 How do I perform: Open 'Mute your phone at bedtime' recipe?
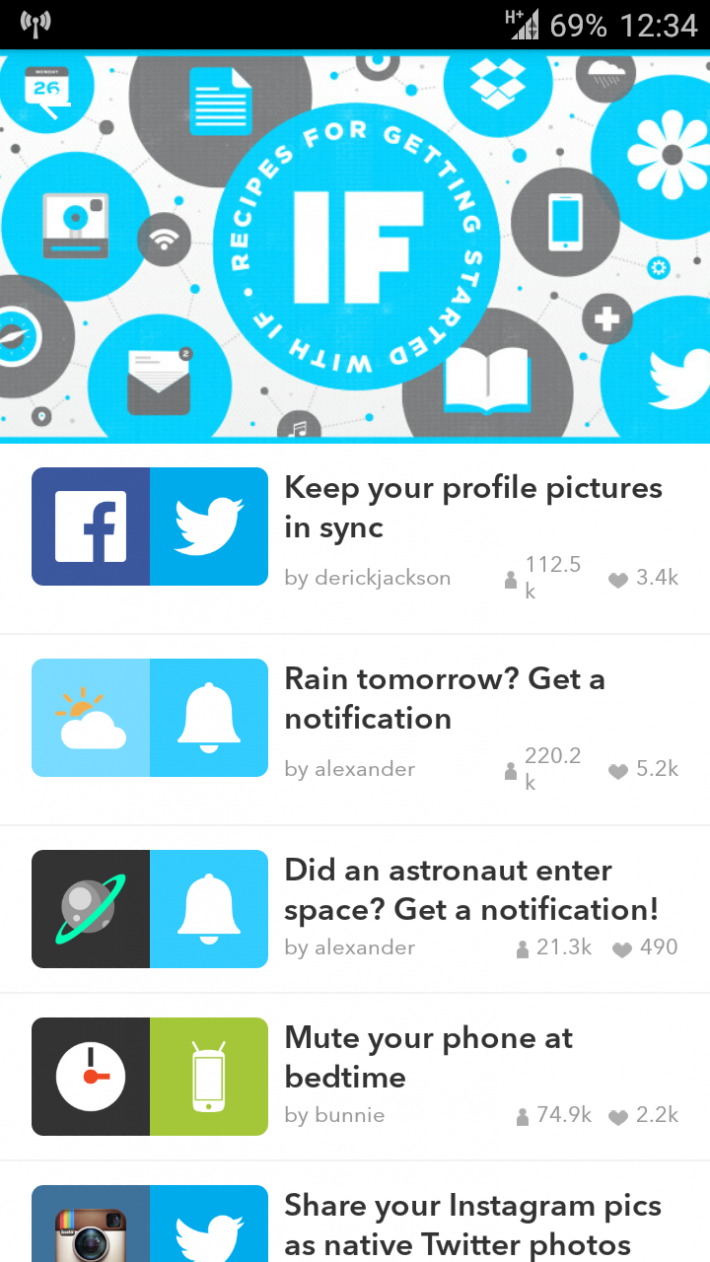428,1057
